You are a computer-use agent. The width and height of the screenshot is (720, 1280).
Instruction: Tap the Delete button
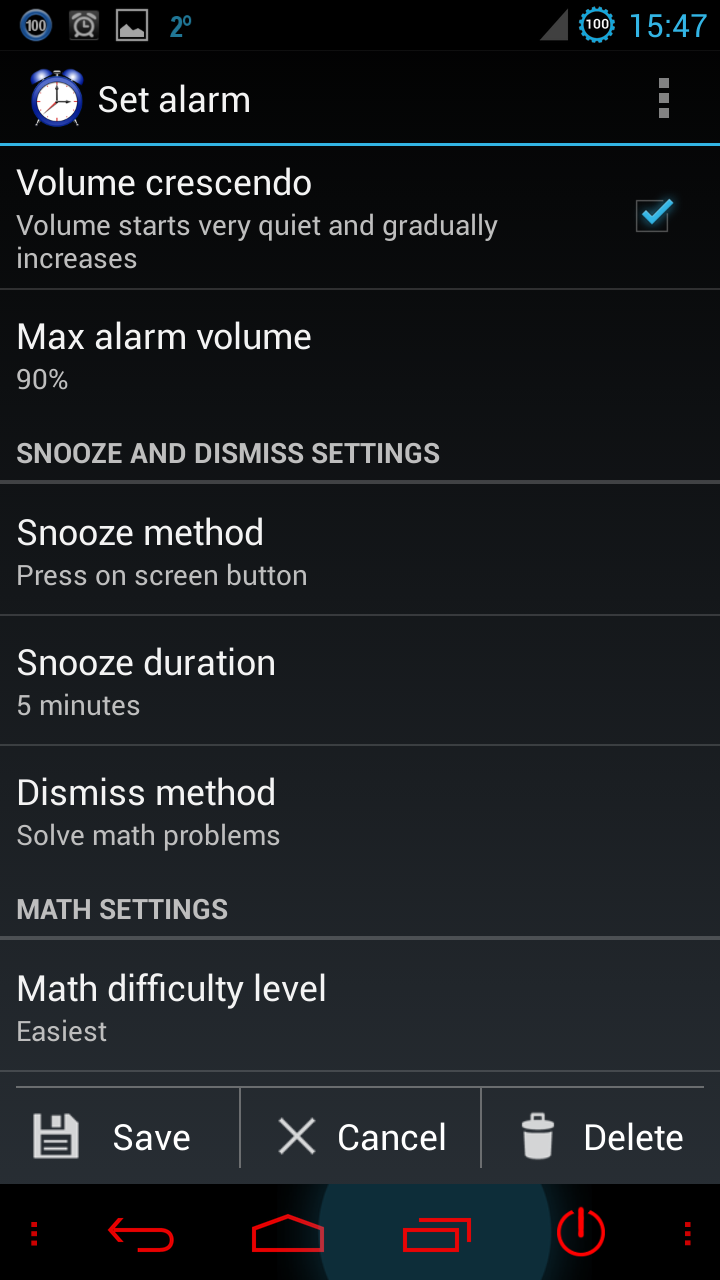click(x=600, y=1135)
